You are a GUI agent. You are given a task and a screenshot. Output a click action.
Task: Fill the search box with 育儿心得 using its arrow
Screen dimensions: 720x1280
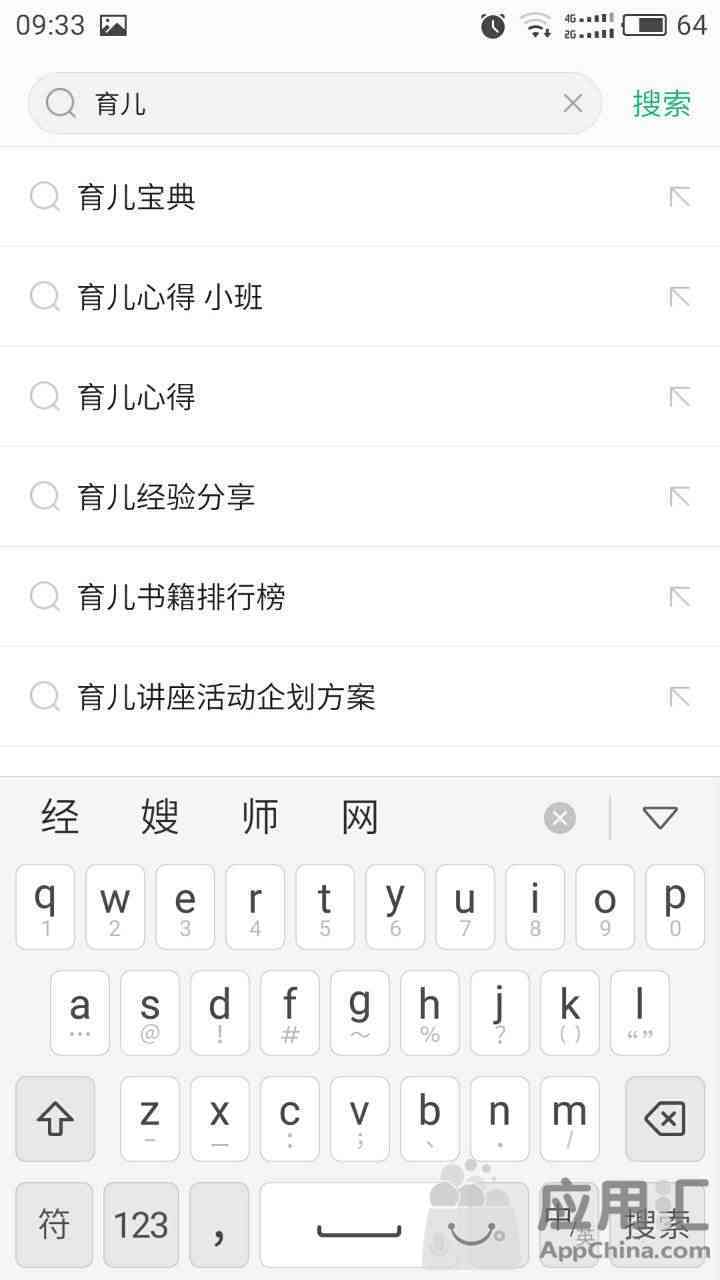(680, 397)
